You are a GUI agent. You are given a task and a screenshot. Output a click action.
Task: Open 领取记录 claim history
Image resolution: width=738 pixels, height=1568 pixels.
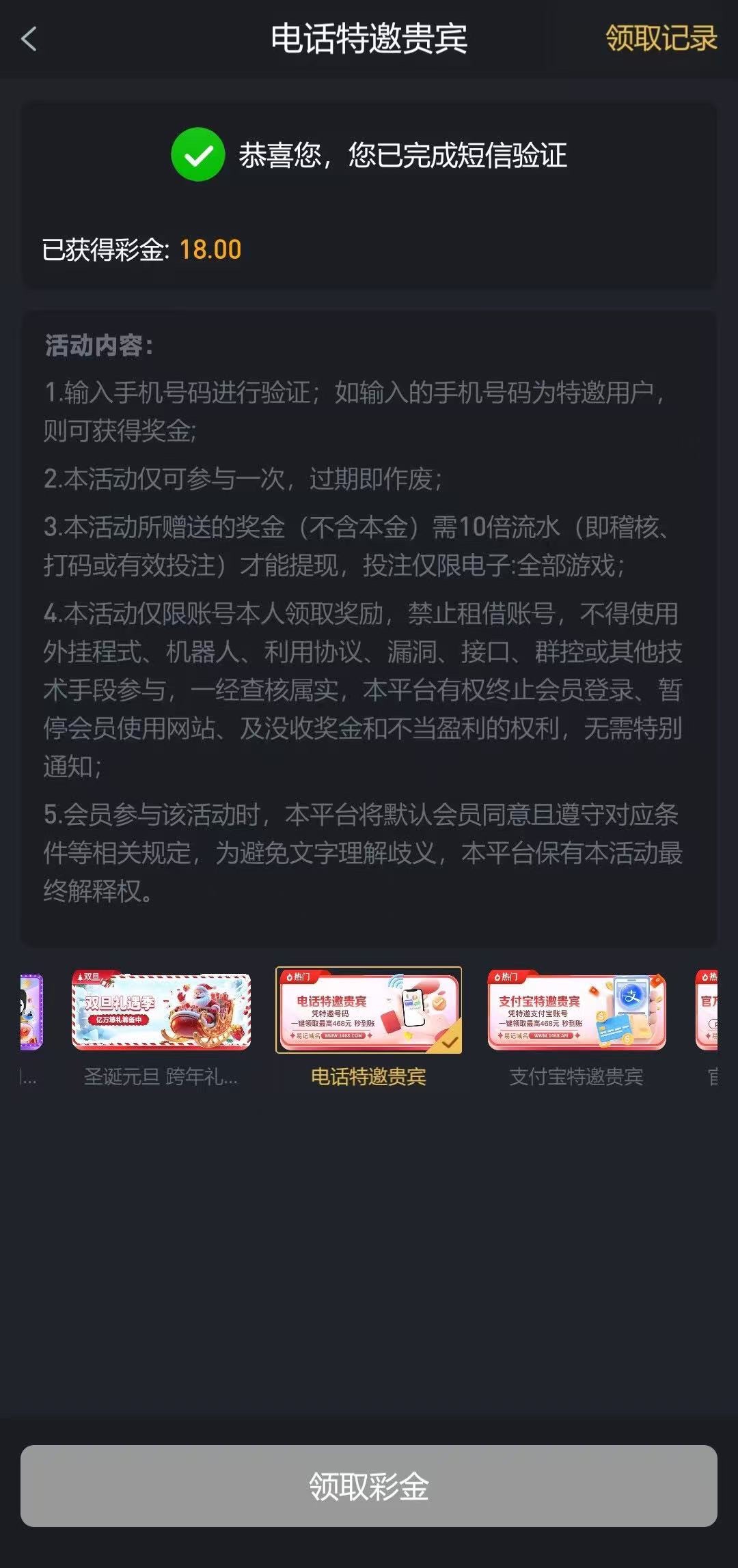660,38
